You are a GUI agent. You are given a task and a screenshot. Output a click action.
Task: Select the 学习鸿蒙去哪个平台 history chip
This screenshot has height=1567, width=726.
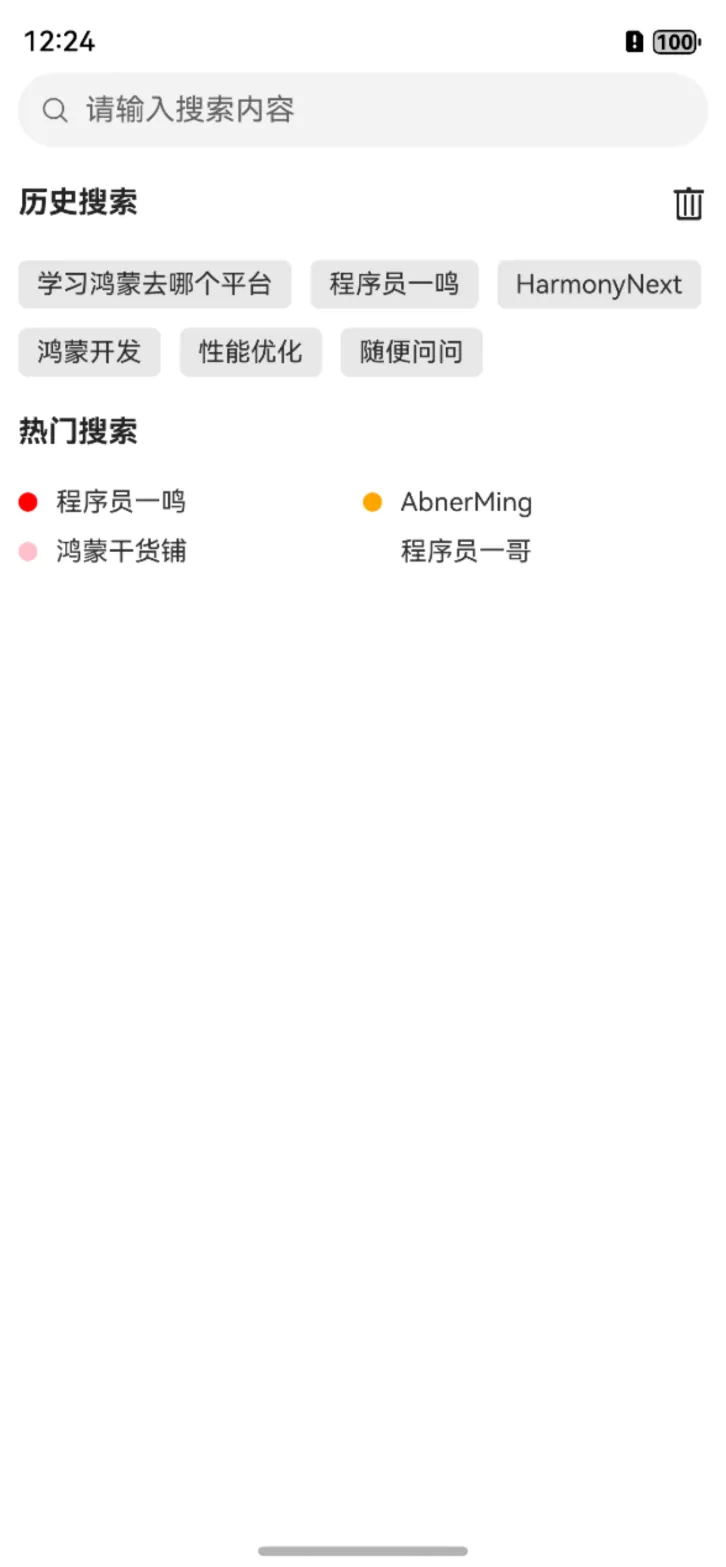click(155, 284)
